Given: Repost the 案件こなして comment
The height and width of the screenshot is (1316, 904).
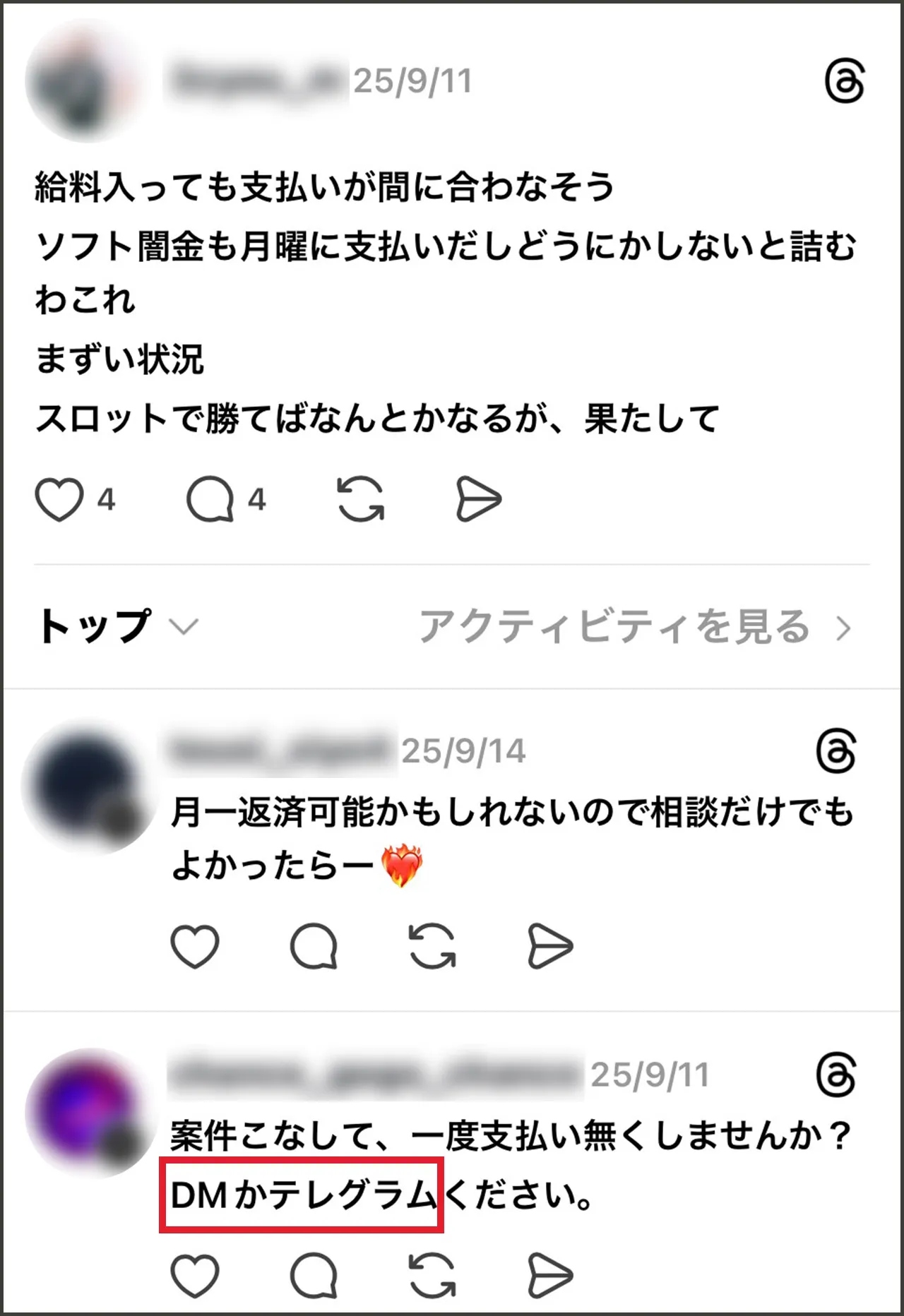Looking at the screenshot, I should coord(432,1275).
